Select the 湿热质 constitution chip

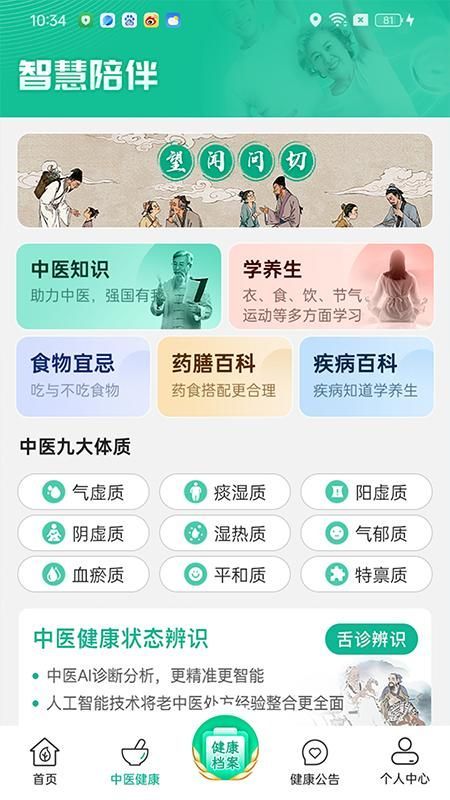[225, 533]
